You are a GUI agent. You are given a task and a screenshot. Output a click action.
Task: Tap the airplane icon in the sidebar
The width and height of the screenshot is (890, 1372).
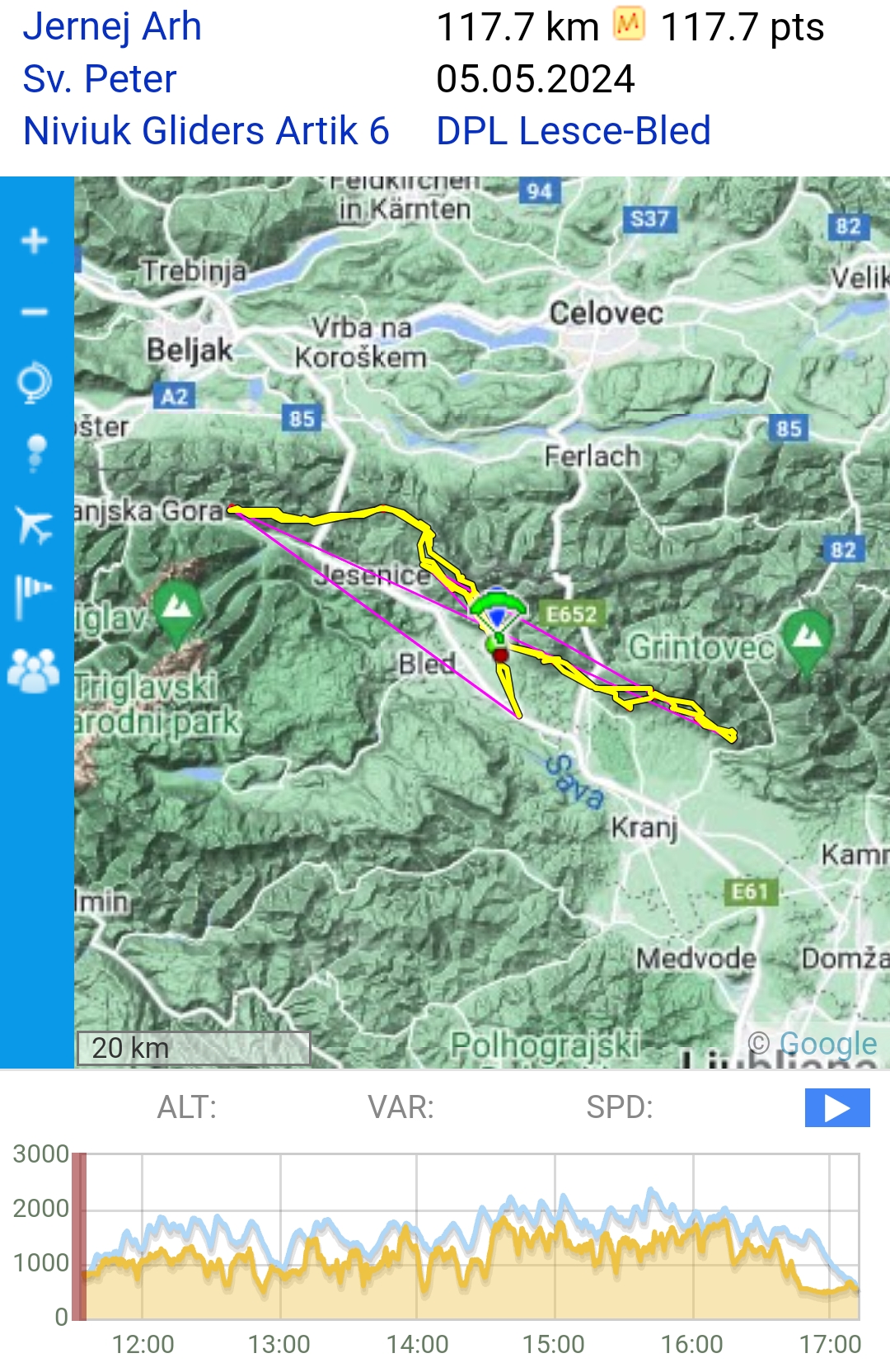click(x=35, y=524)
